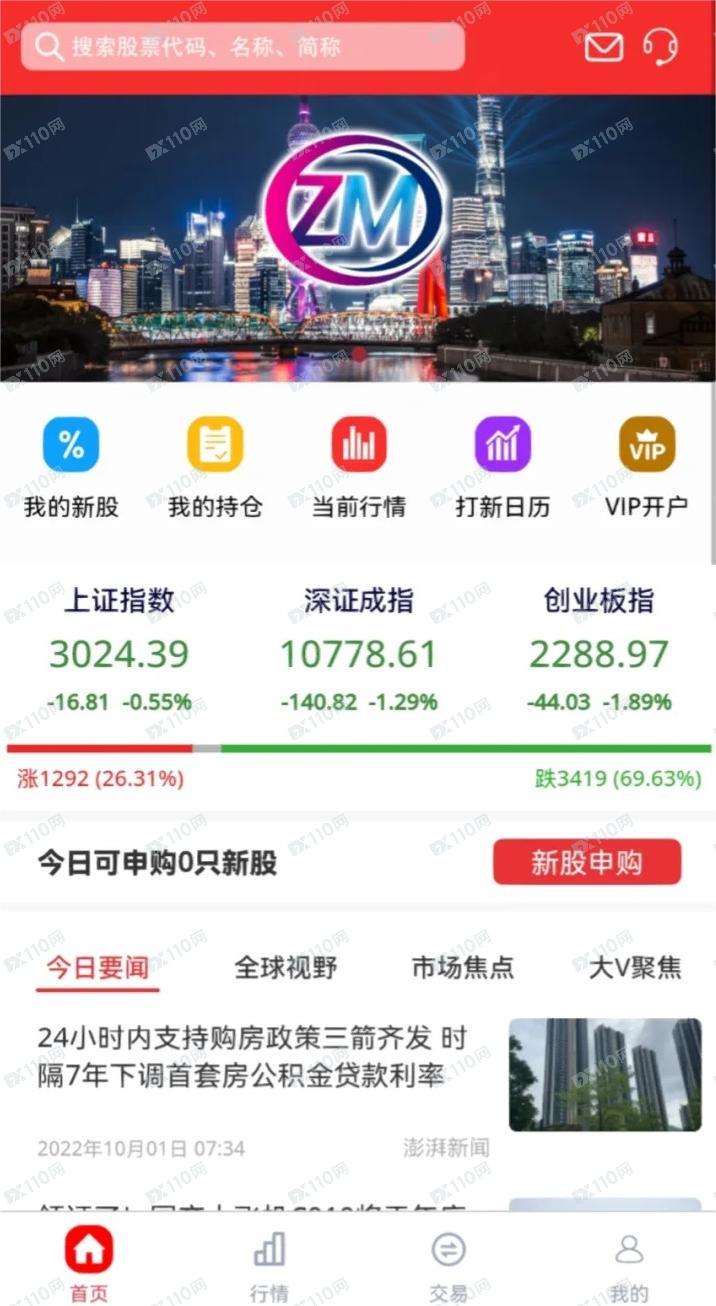716x1306 pixels.
Task: Switch to the 交易 bottom tab
Action: [x=449, y=1262]
